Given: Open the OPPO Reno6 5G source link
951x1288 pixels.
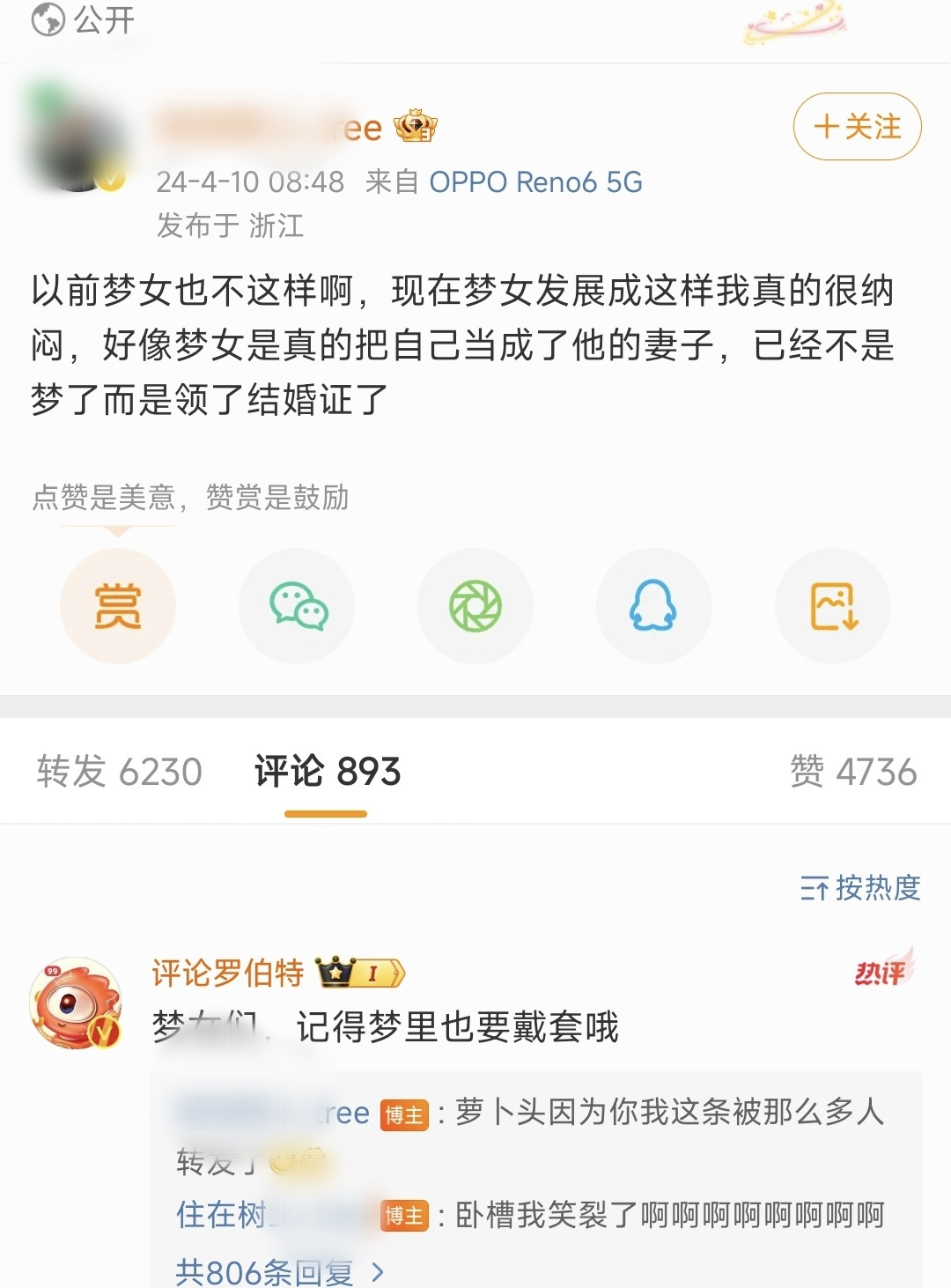Looking at the screenshot, I should [x=535, y=182].
